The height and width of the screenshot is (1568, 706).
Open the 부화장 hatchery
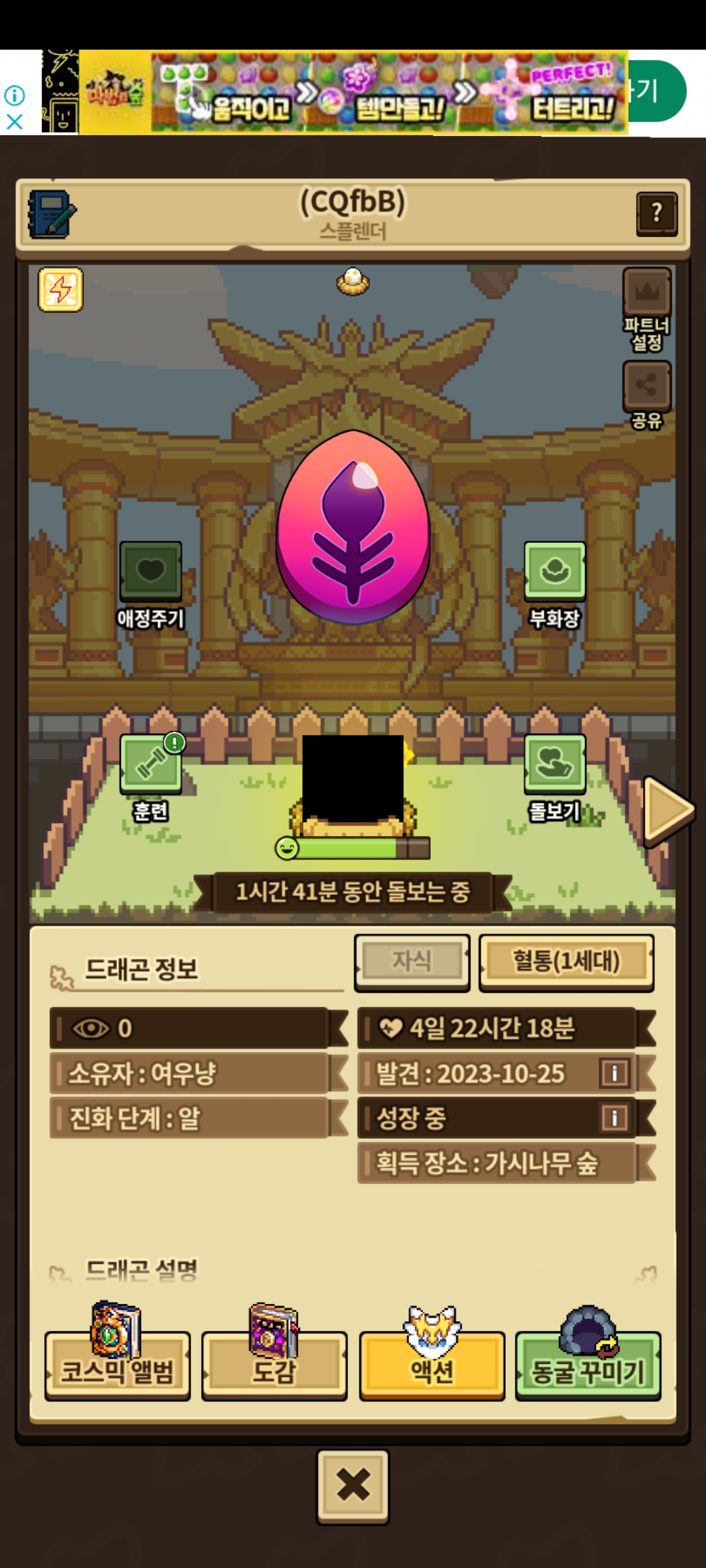554,572
